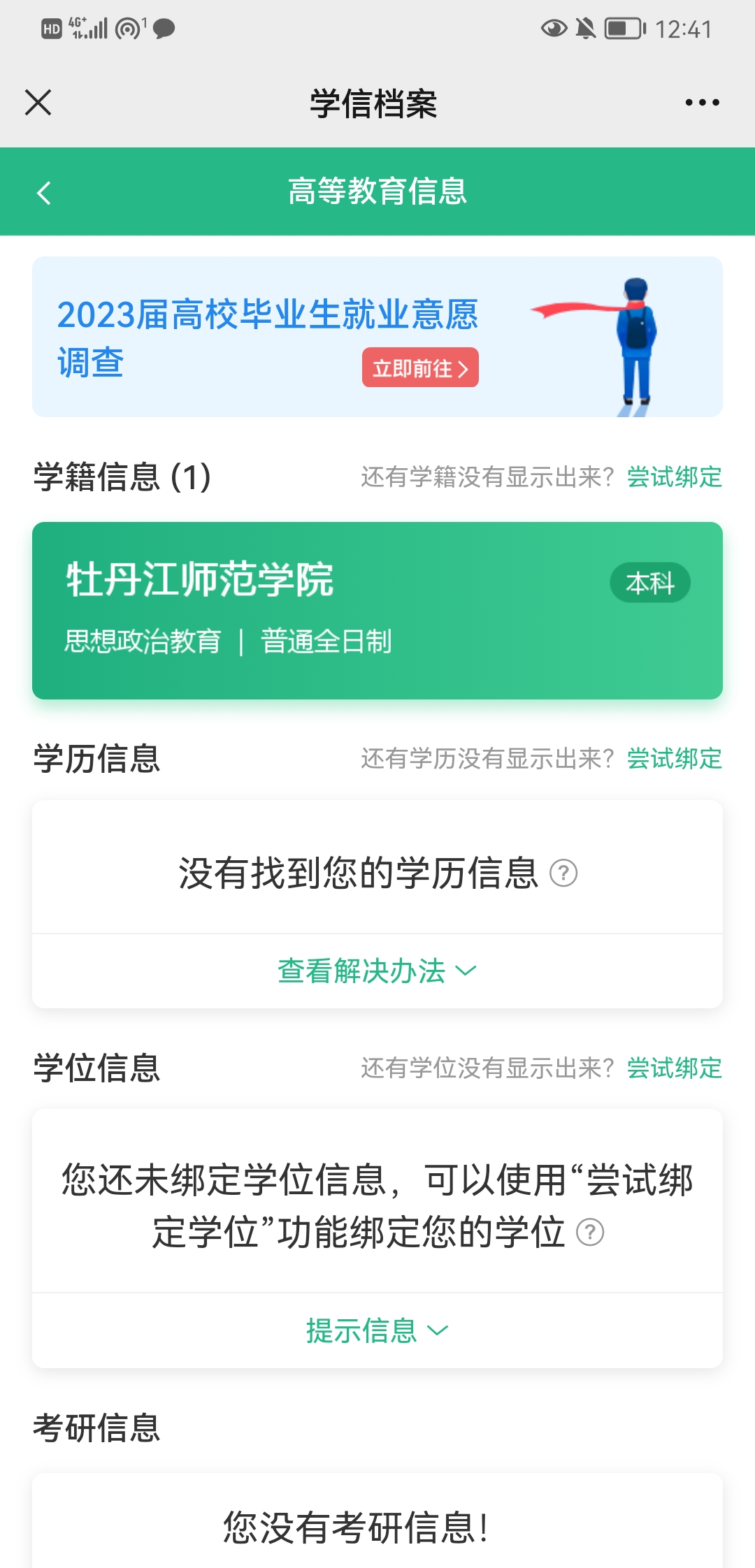Close the 学信档案 page
The height and width of the screenshot is (1568, 755).
38,103
